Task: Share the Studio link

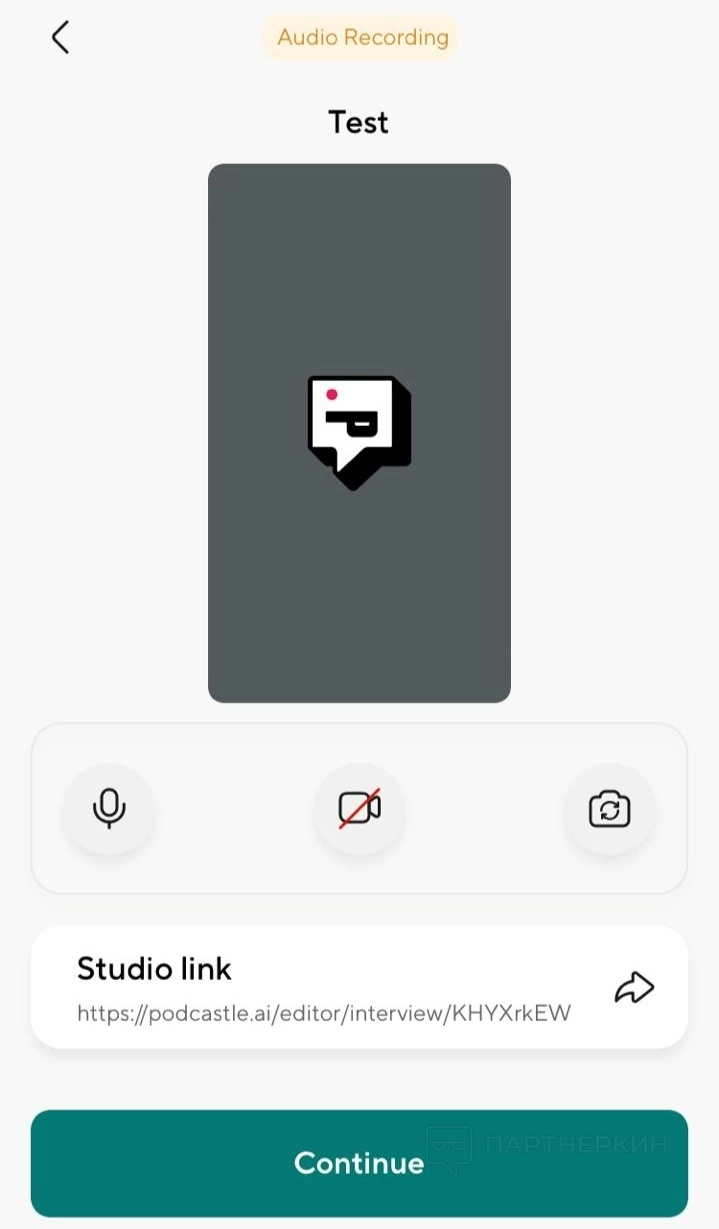Action: point(634,989)
